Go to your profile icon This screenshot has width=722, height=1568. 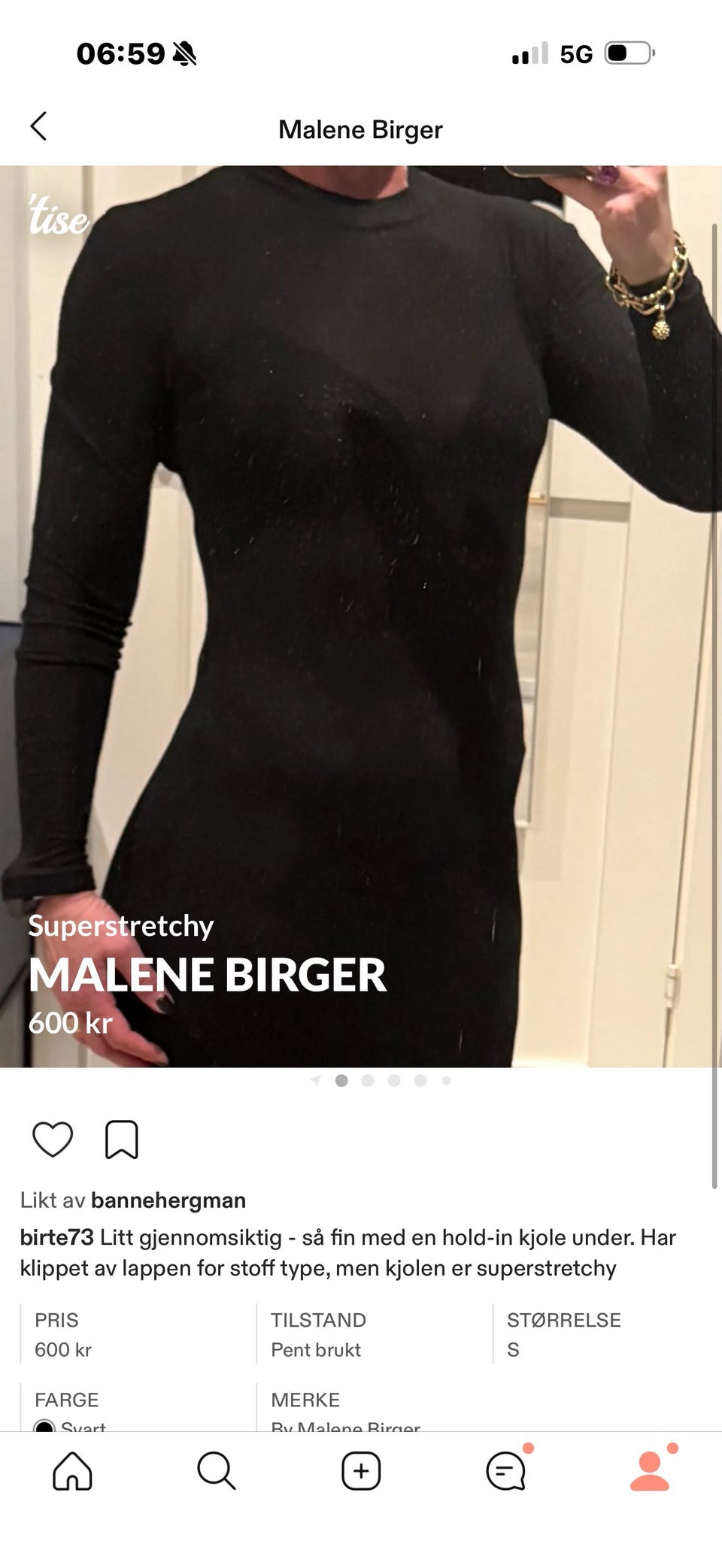tap(650, 1472)
